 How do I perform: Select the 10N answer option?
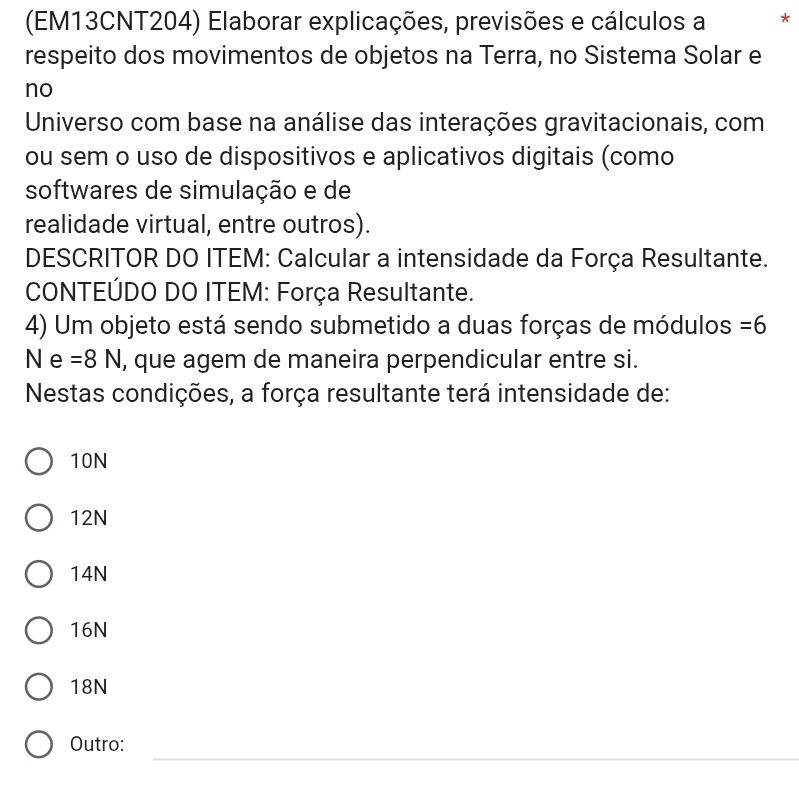tap(40, 462)
